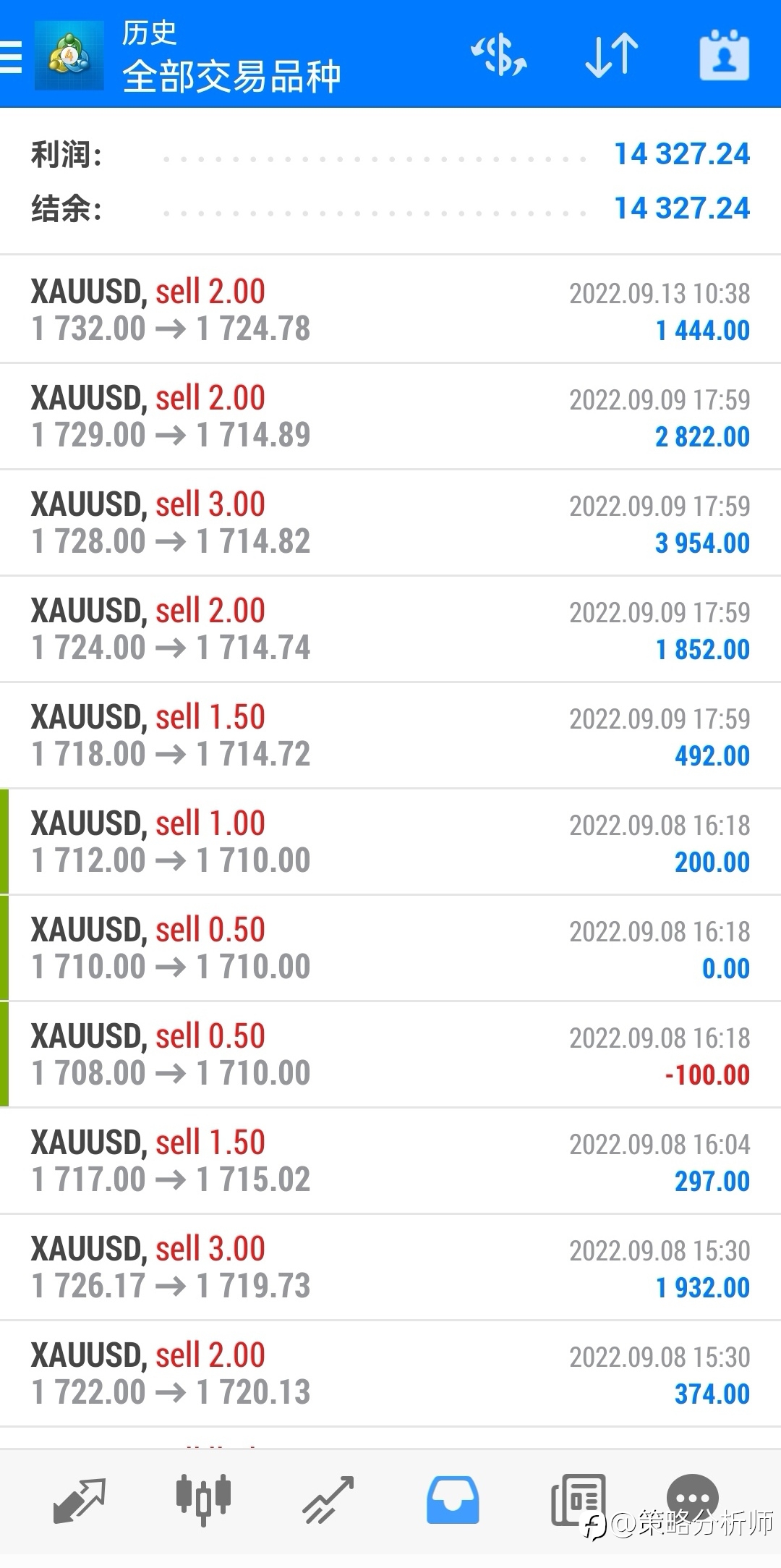Screen dimensions: 781x1568
Task: Open the chat messages tab
Action: click(693, 1498)
